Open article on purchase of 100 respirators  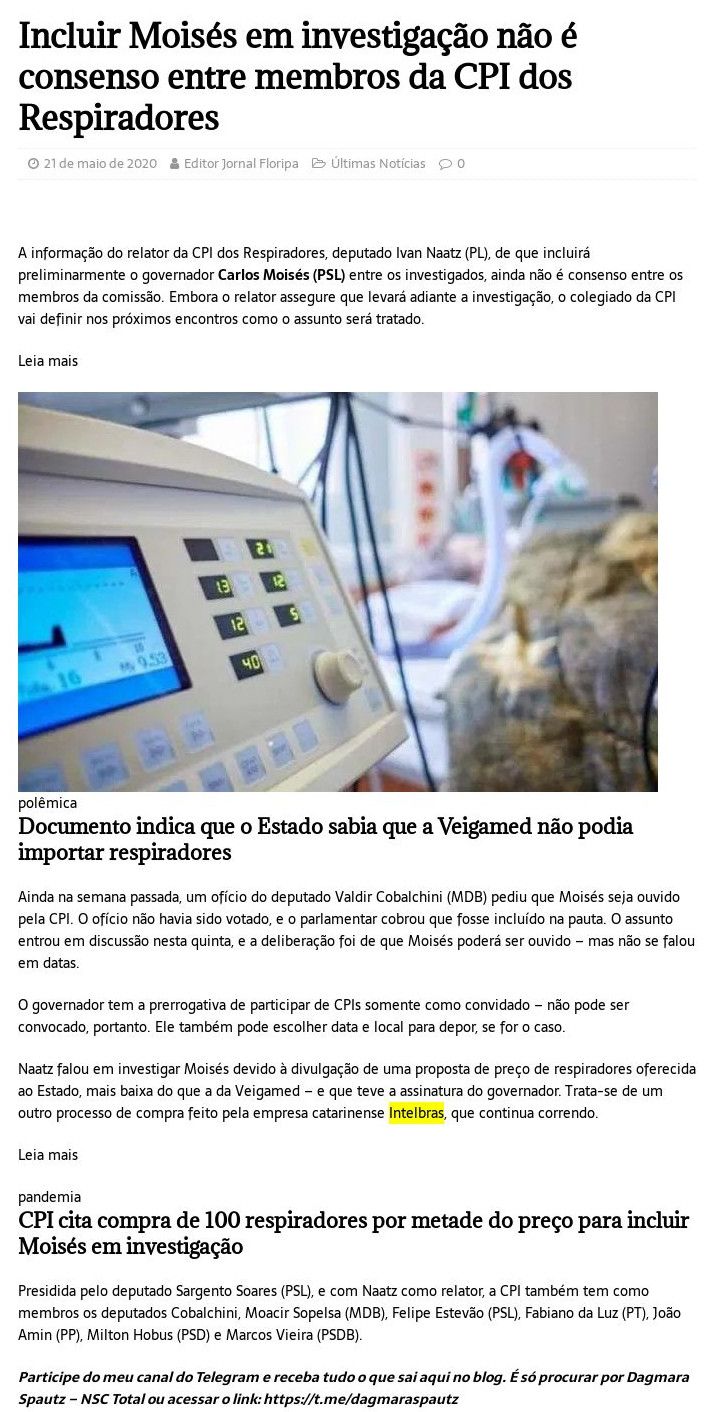[x=353, y=1233]
